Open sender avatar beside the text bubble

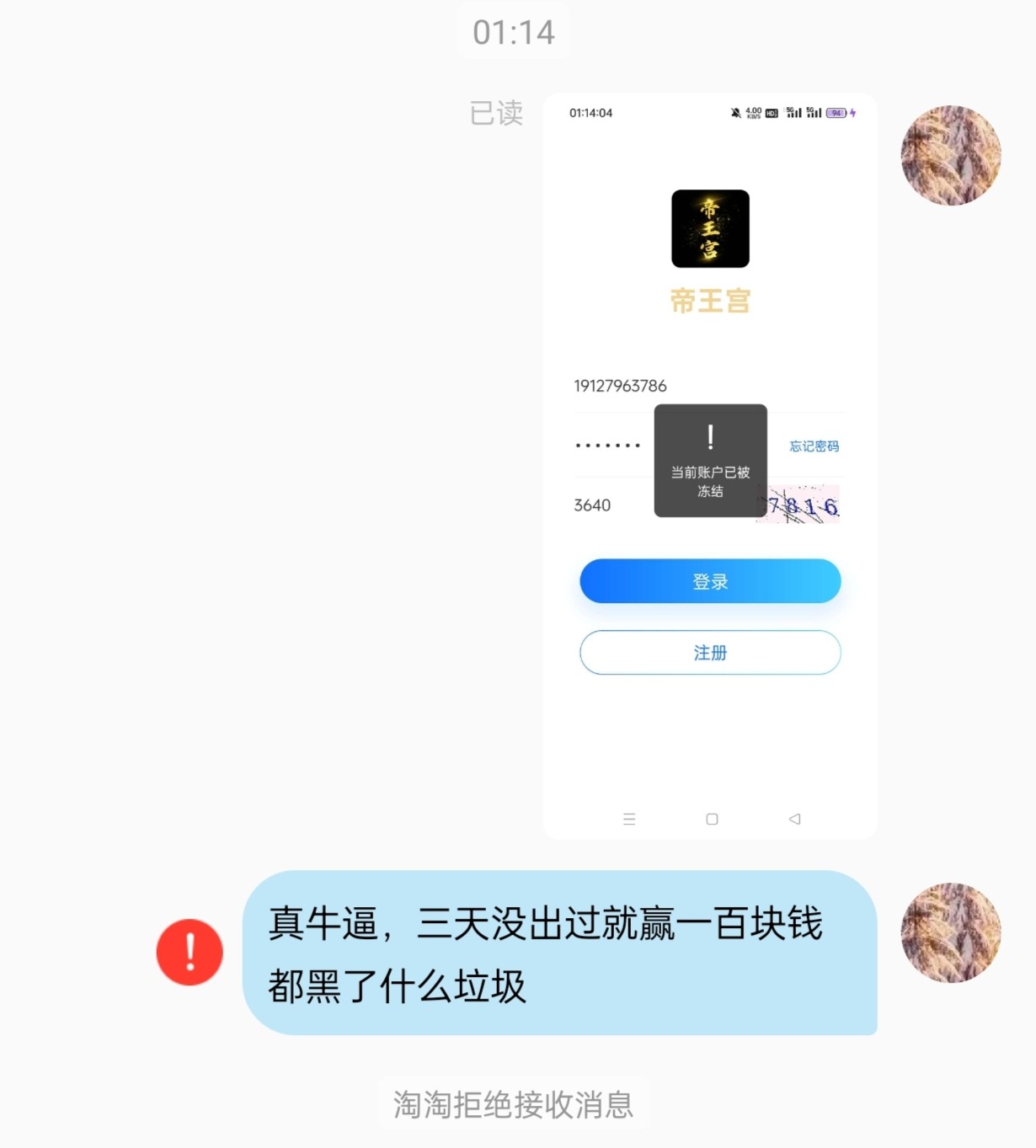click(951, 932)
